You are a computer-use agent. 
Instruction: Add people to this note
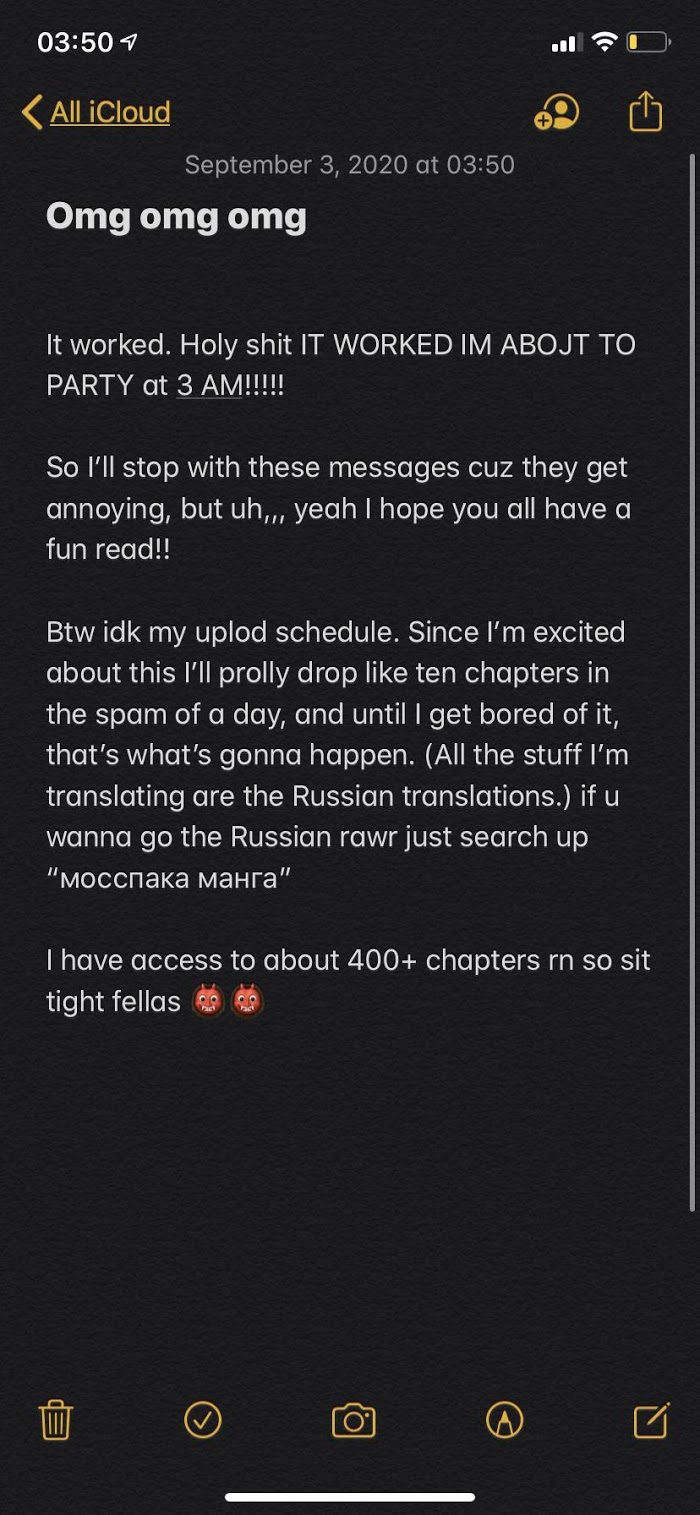click(557, 112)
